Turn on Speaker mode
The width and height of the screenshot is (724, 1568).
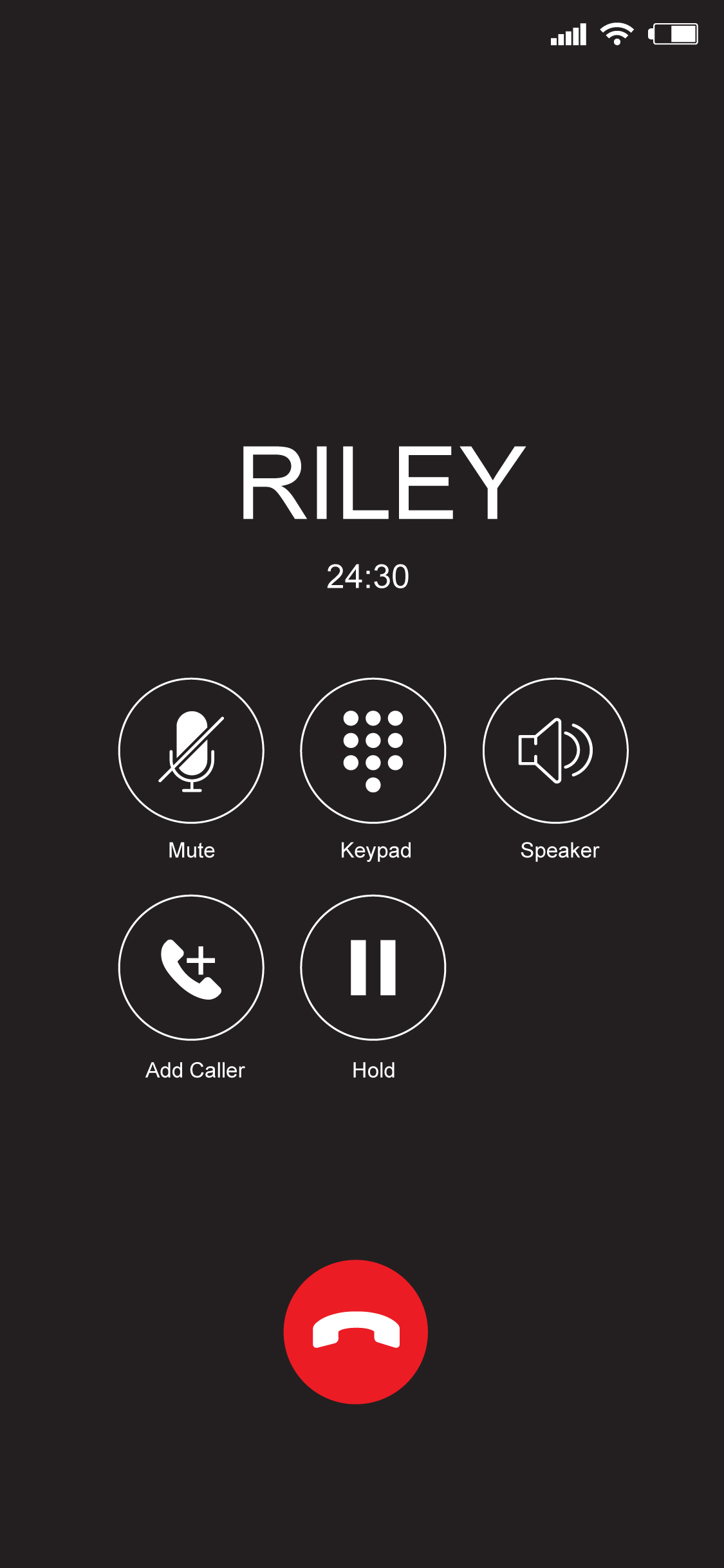555,751
